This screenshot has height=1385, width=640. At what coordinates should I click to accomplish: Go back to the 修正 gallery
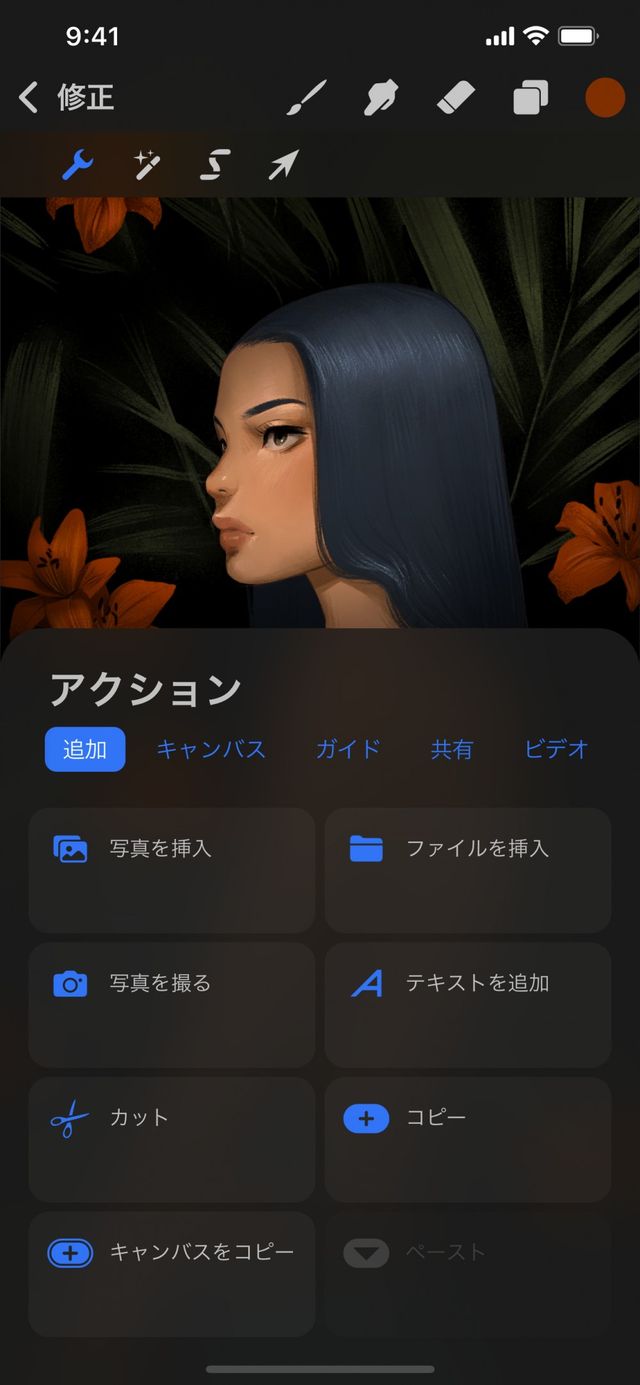66,98
